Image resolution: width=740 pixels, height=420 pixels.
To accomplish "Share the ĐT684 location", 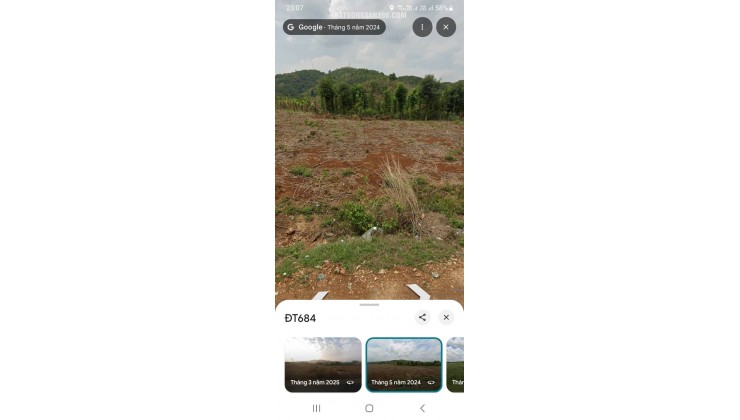I will 422,317.
